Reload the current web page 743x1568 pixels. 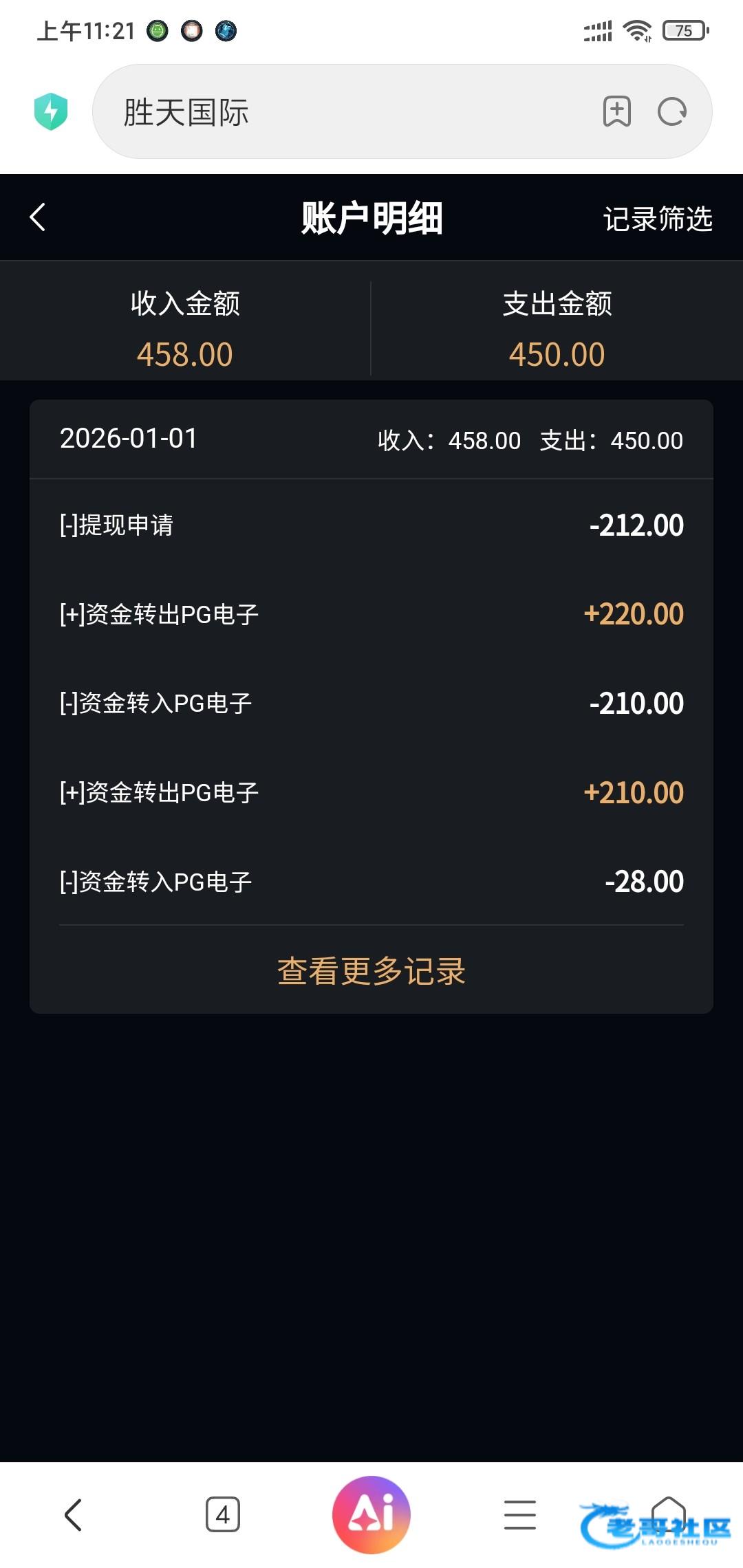671,111
